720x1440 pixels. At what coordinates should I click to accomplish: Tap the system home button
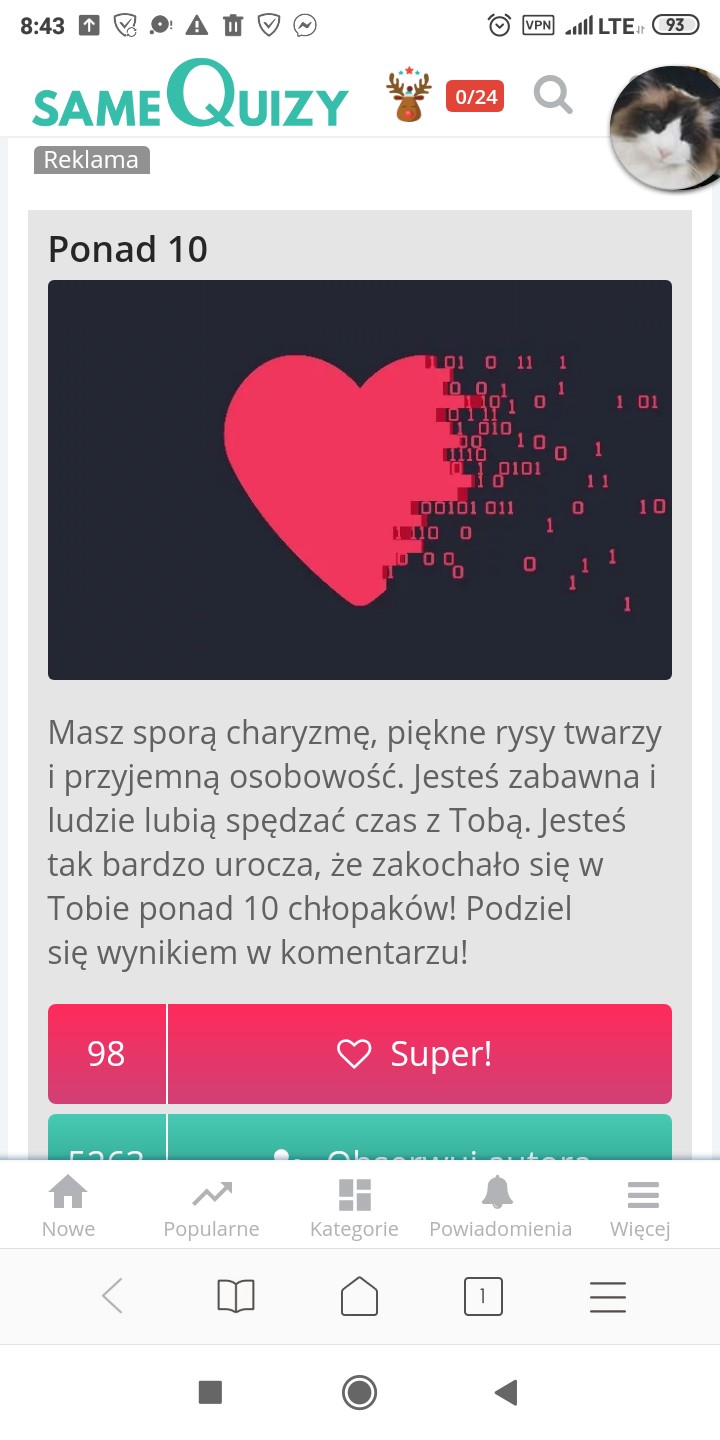pos(359,1392)
